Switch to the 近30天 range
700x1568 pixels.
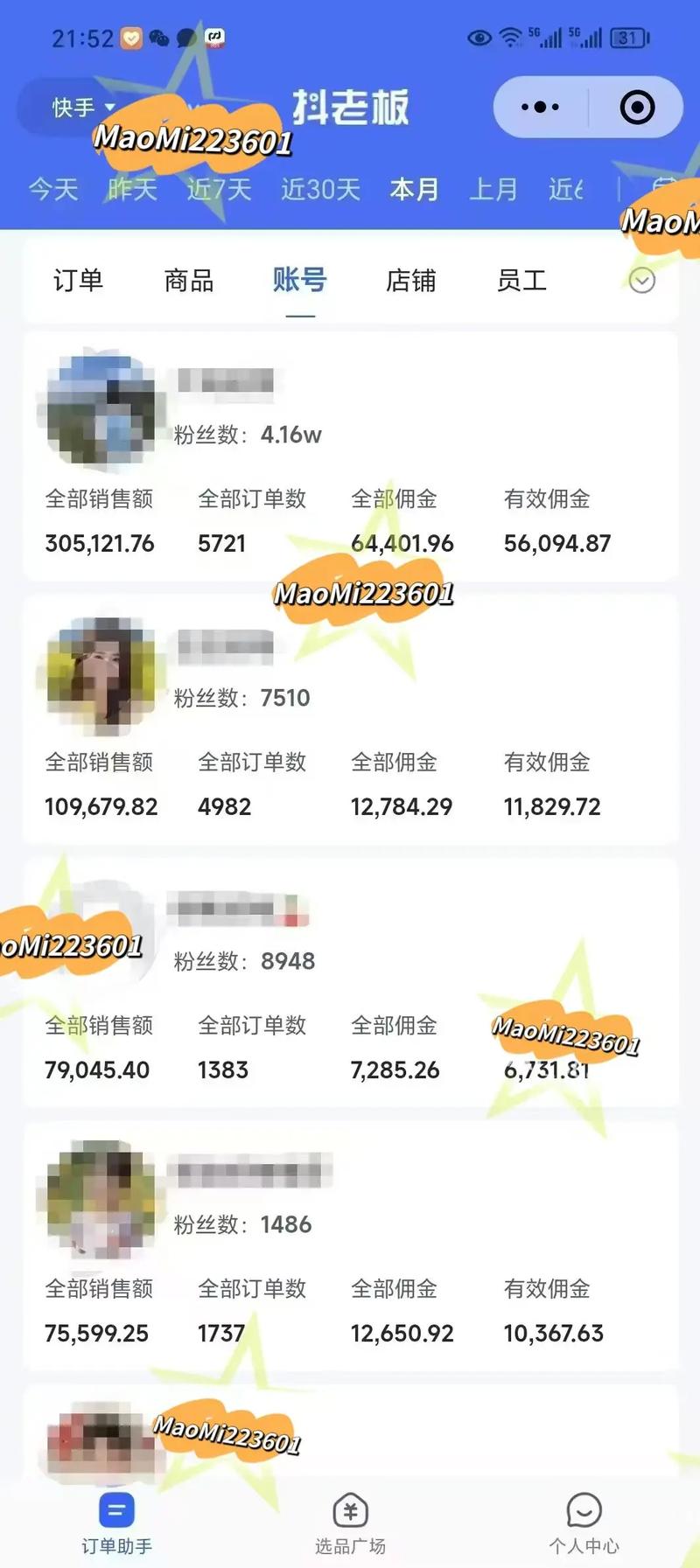click(320, 189)
